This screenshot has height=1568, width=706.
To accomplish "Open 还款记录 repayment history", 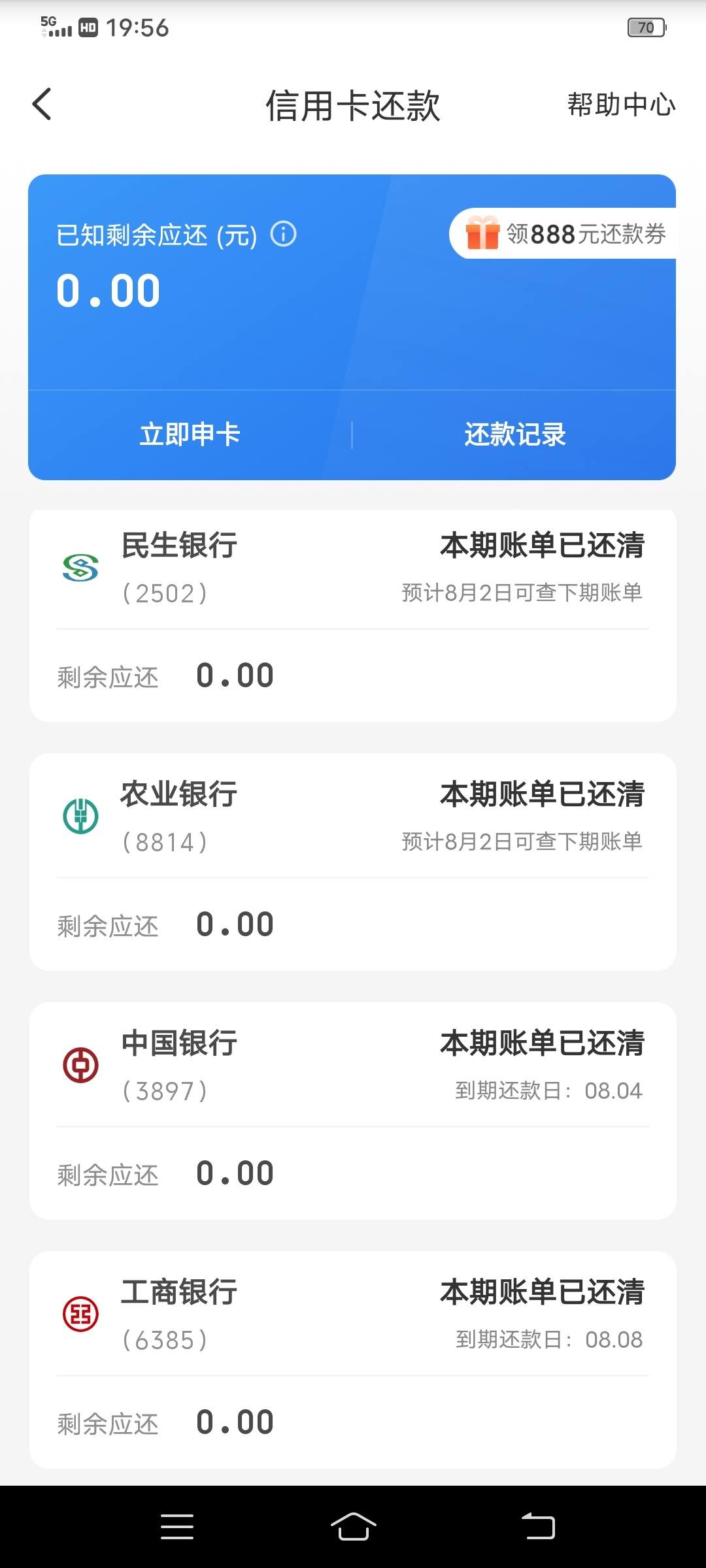I will (x=514, y=434).
